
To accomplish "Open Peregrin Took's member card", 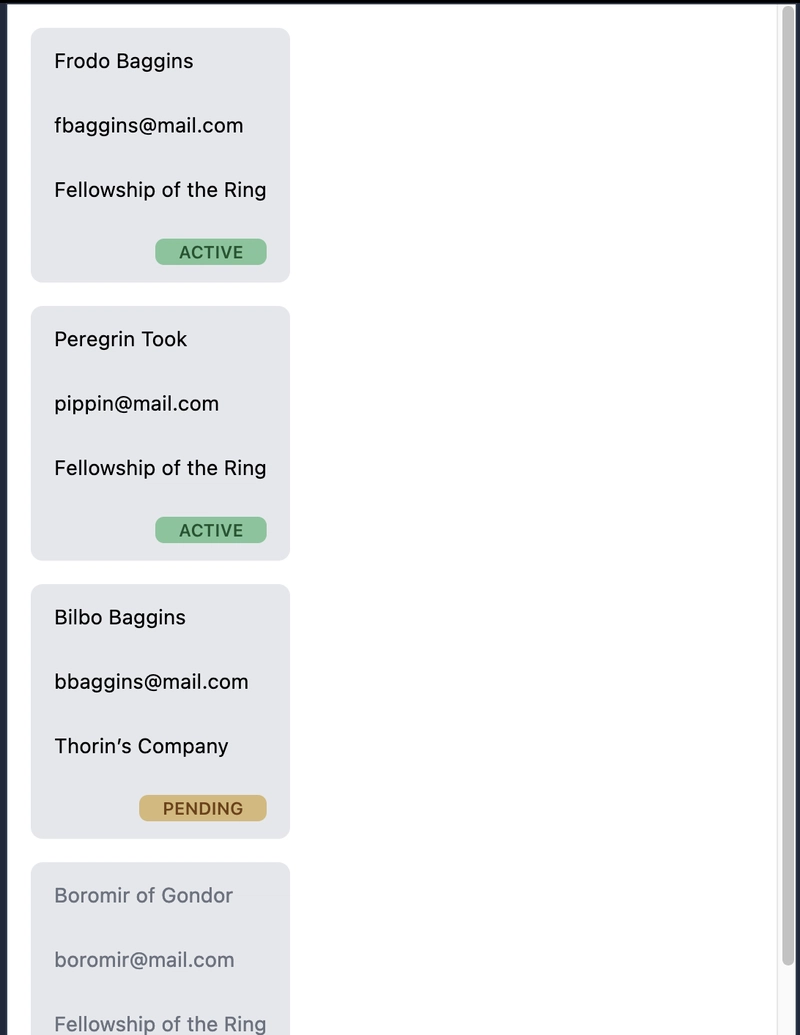I will (160, 433).
